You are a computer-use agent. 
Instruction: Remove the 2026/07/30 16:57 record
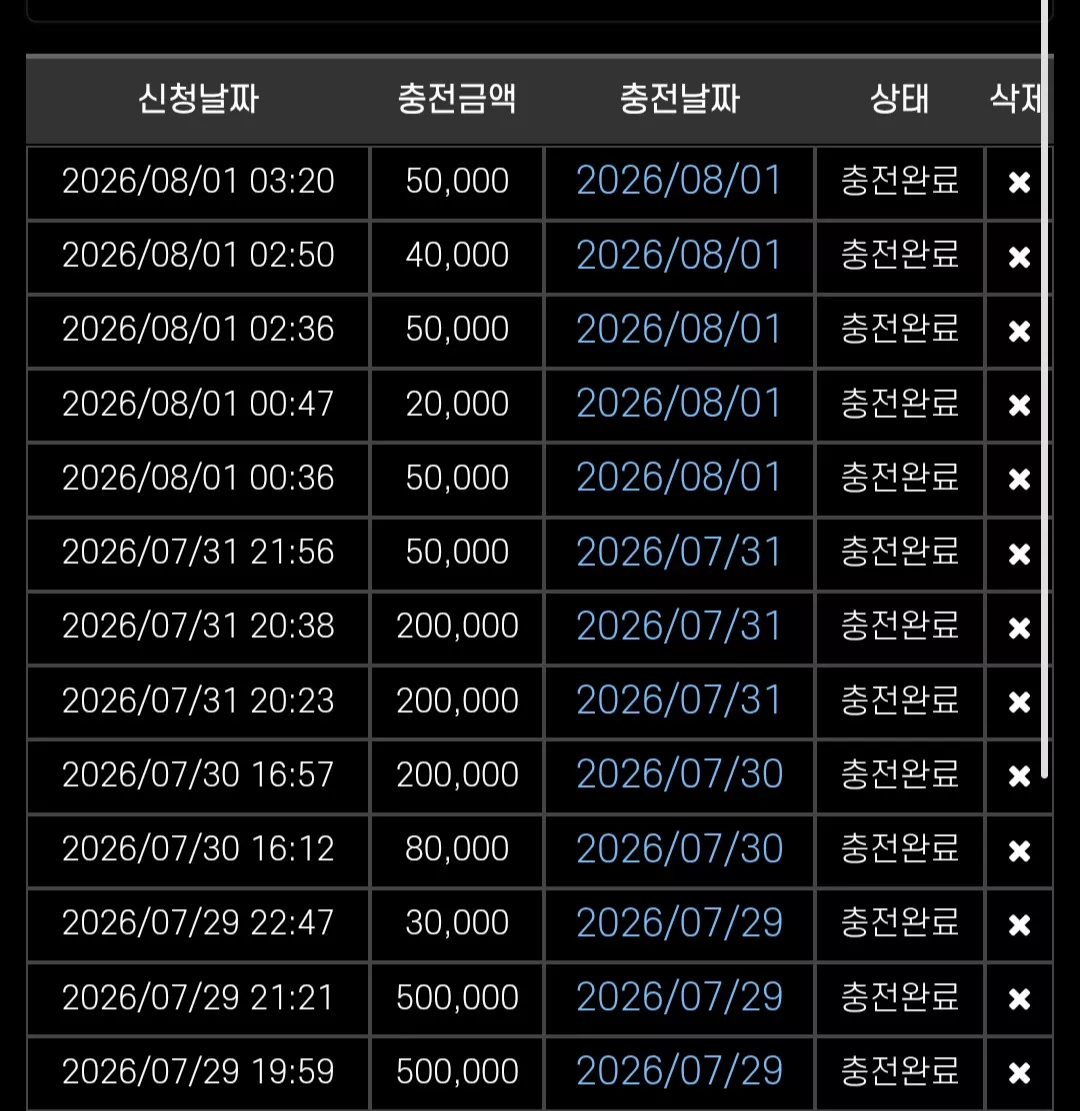tap(1019, 776)
